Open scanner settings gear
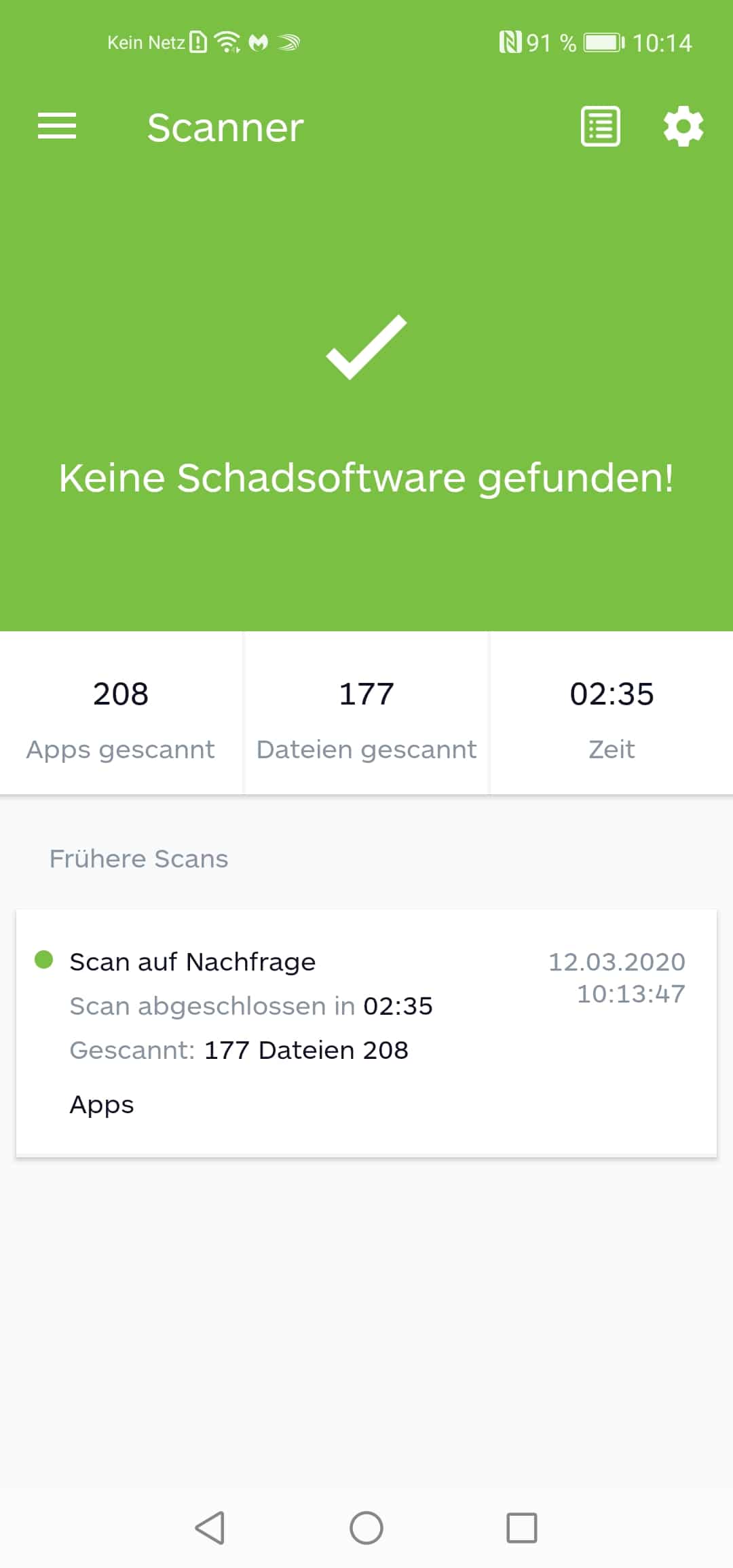 683,126
